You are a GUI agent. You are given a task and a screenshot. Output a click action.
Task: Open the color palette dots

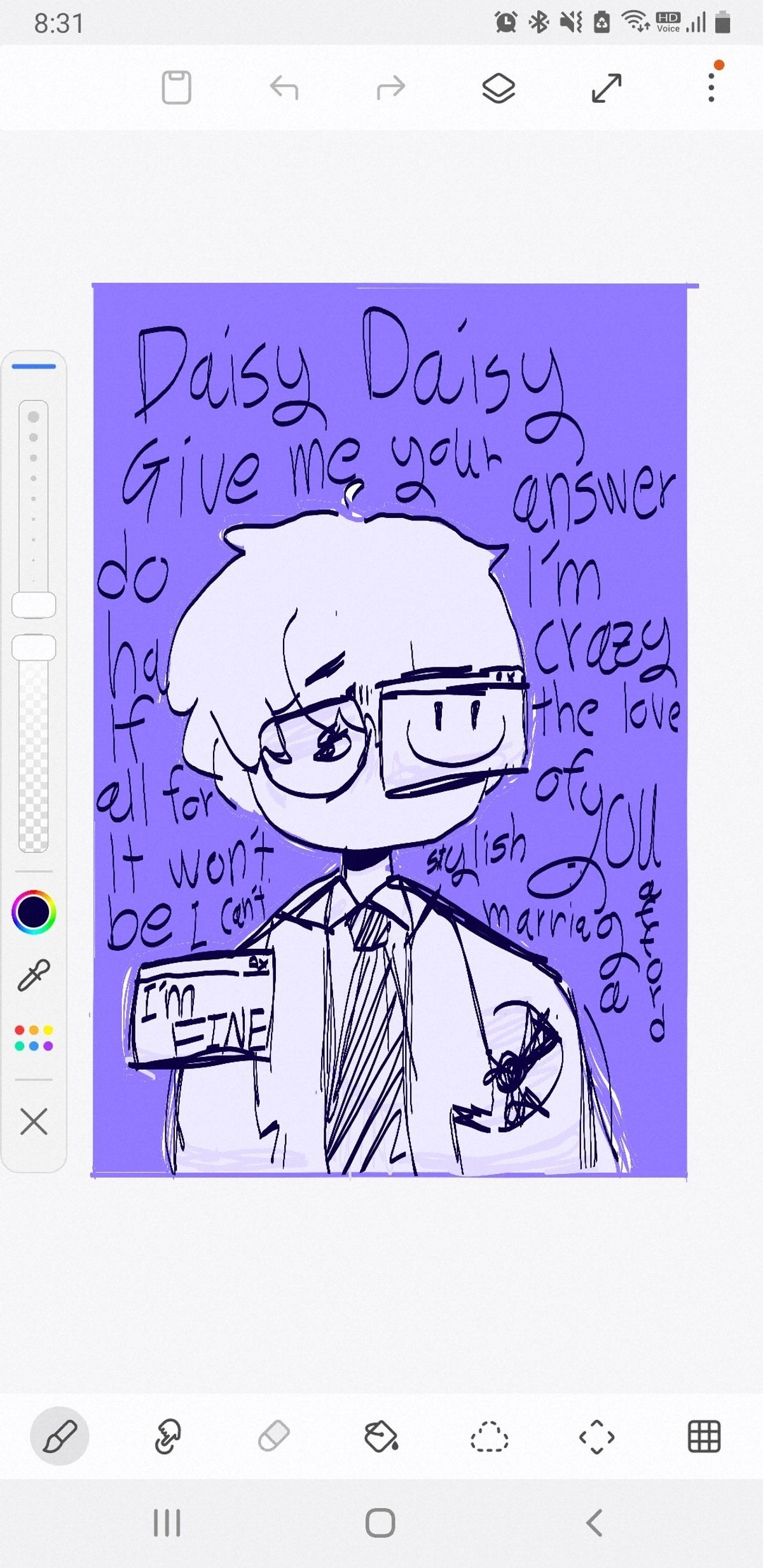(x=34, y=1038)
